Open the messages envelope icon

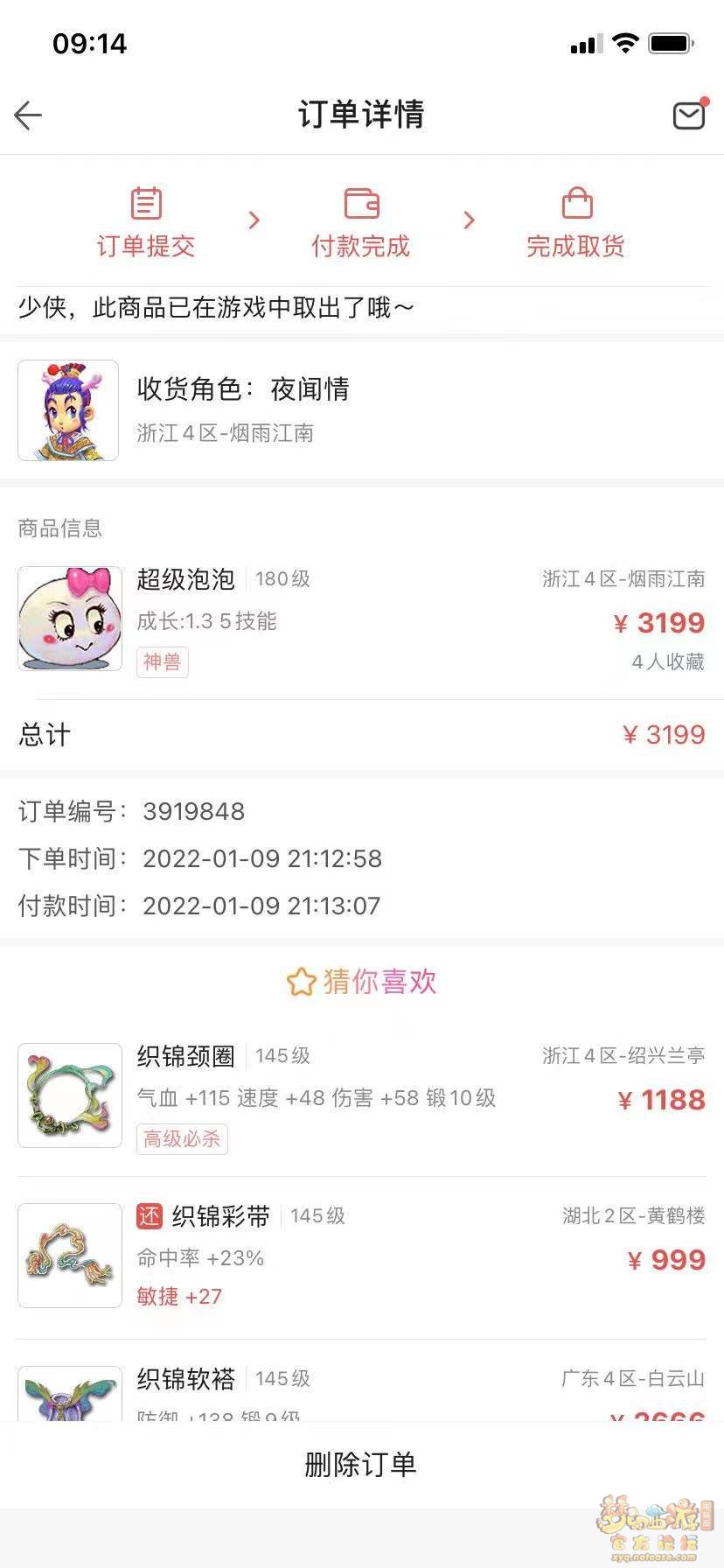(x=688, y=115)
